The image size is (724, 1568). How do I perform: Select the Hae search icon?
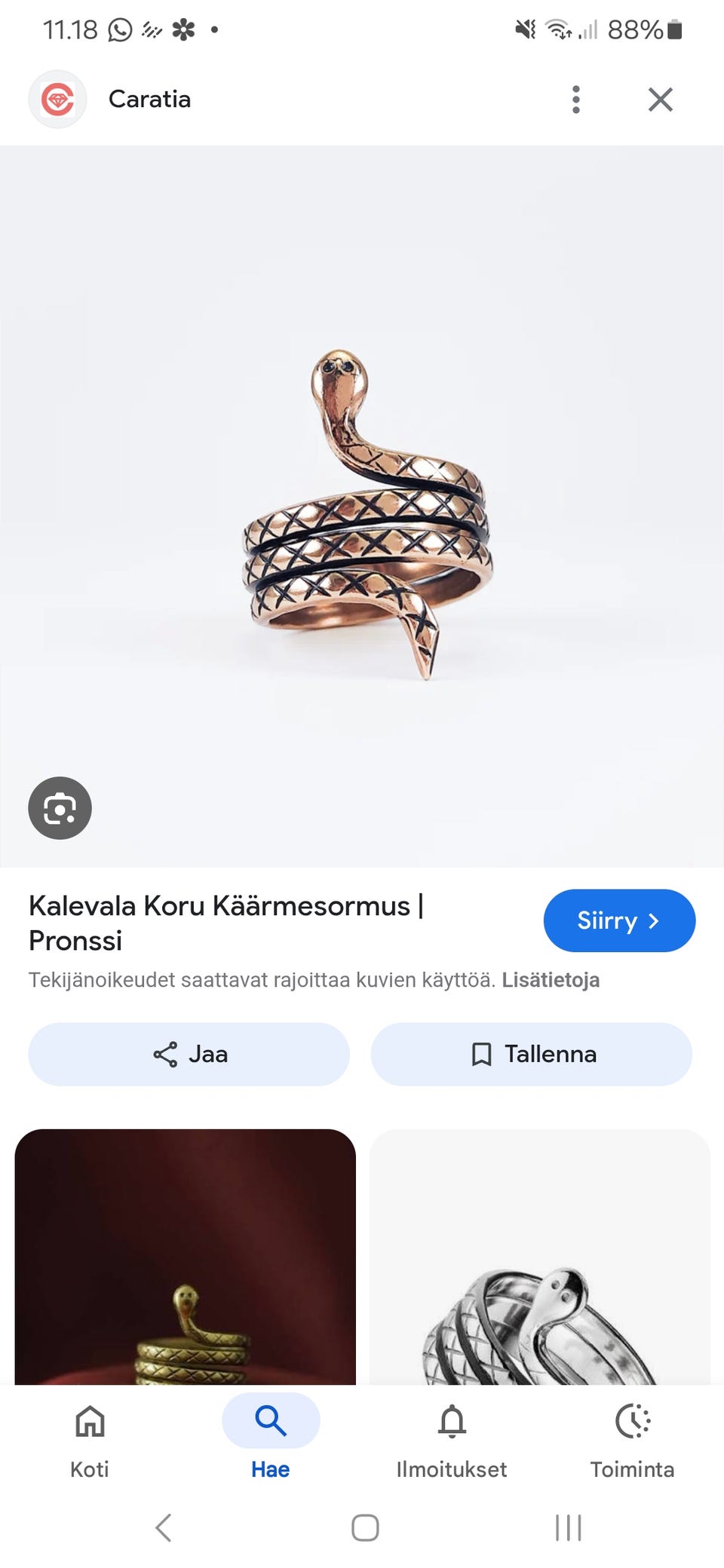click(x=270, y=1420)
